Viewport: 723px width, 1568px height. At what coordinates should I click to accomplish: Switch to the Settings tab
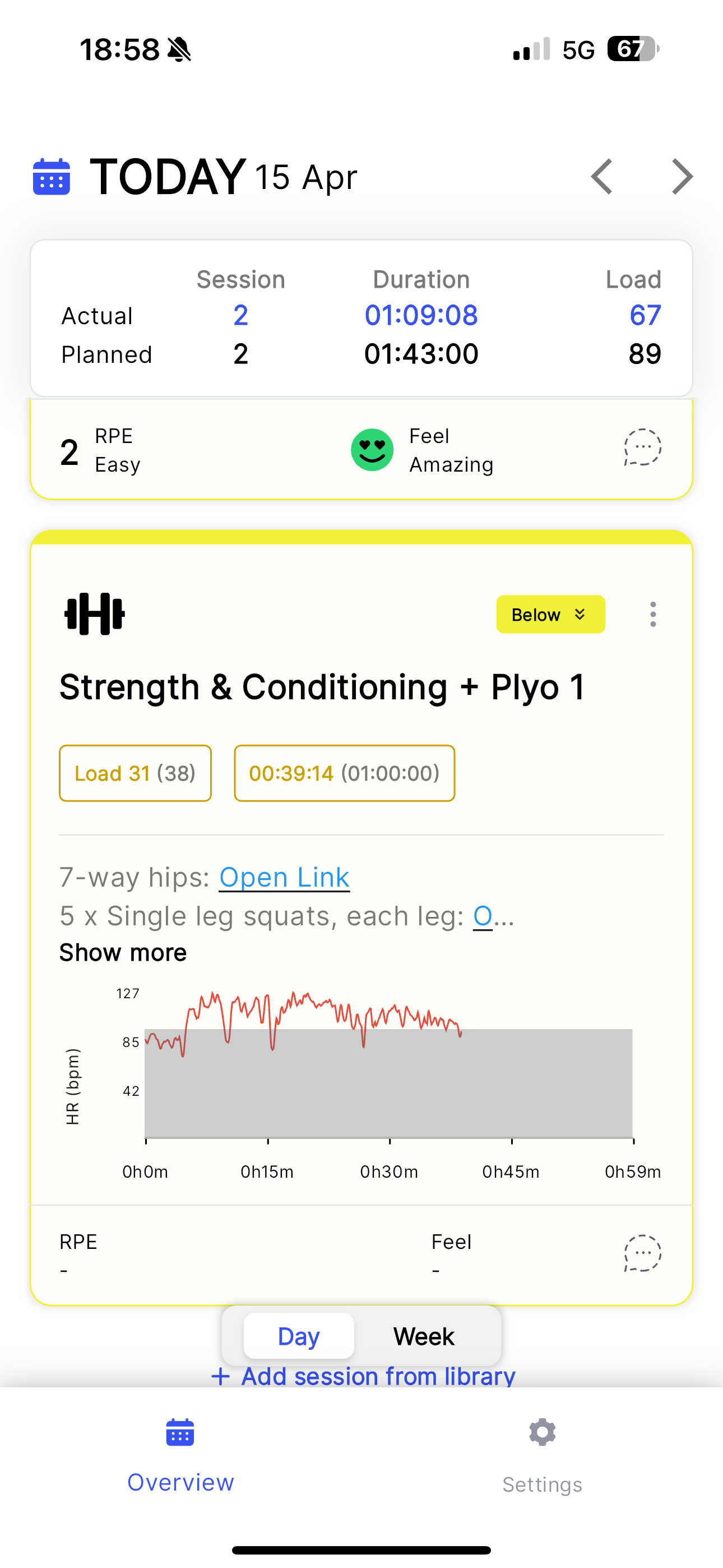[543, 1455]
